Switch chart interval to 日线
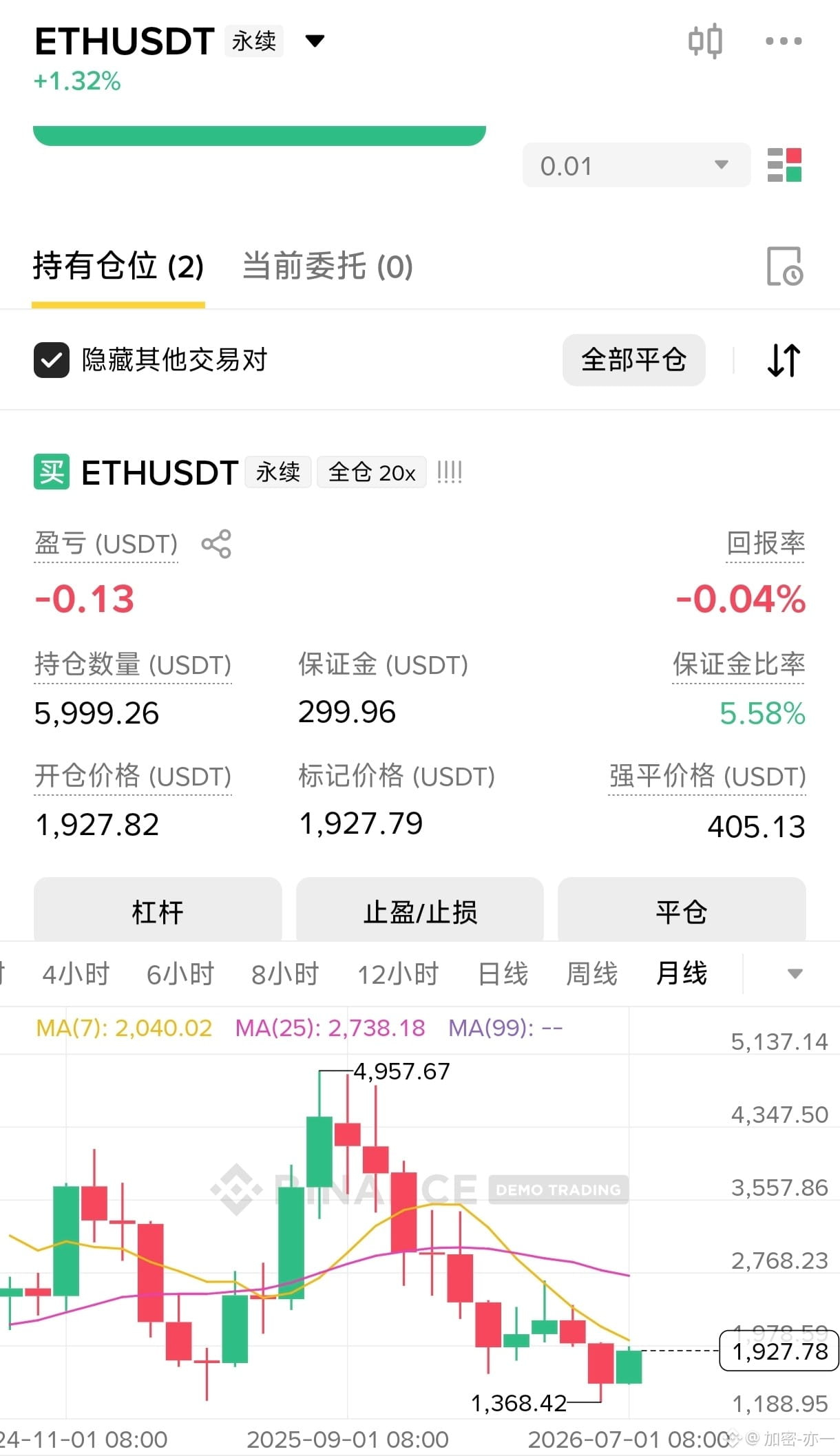This screenshot has height=1456, width=840. [503, 974]
